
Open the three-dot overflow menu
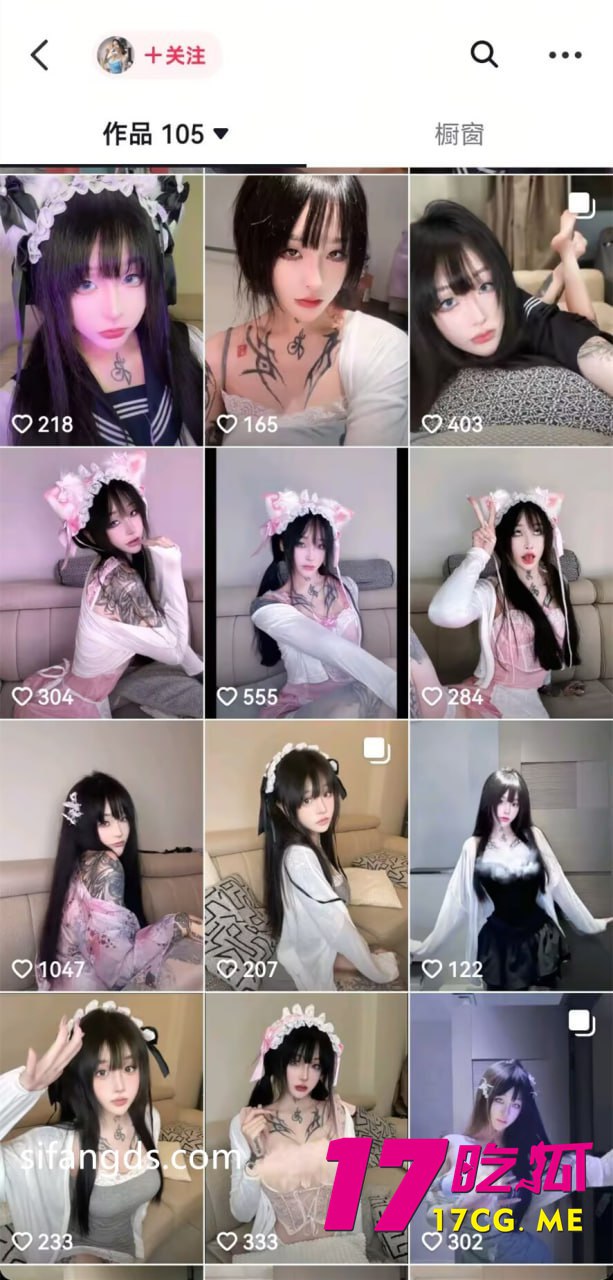click(565, 55)
